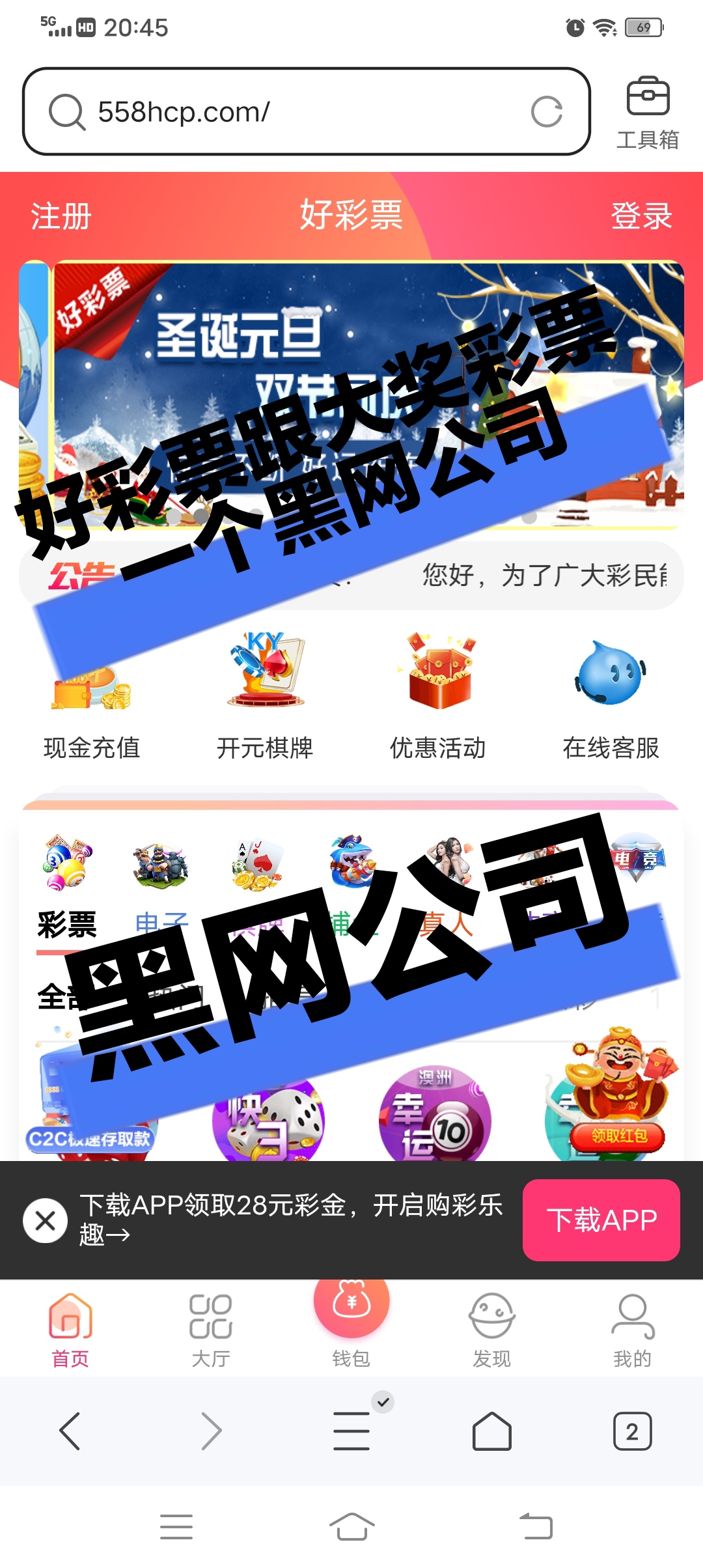
Task: Claim the 领取红包 red packet
Action: [x=618, y=1136]
